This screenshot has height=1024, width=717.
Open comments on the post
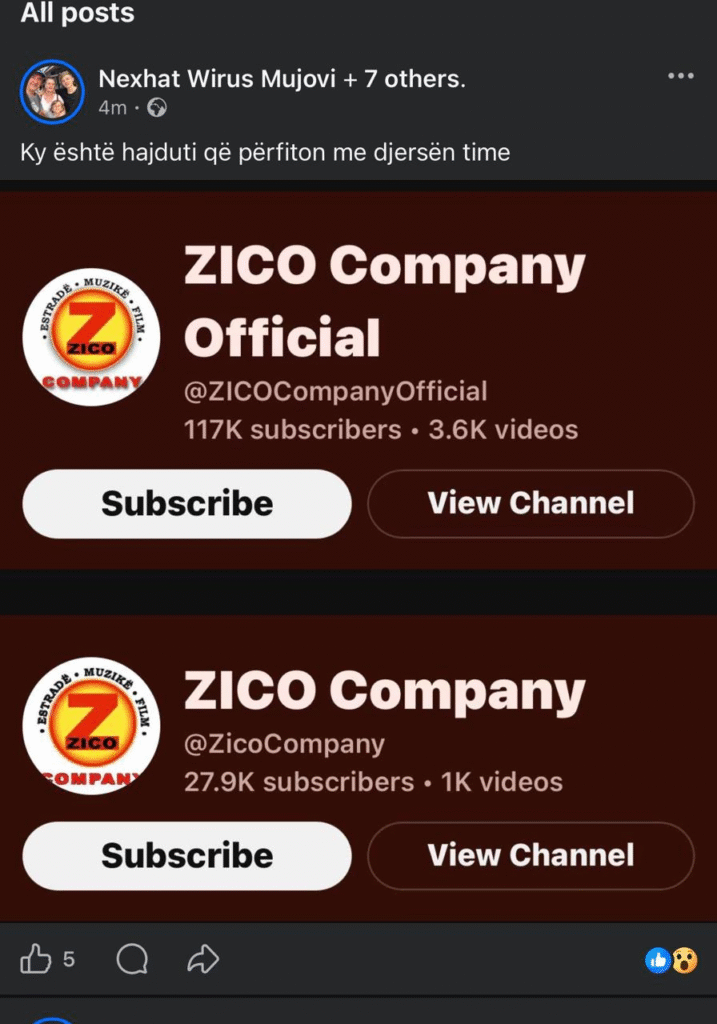click(132, 960)
